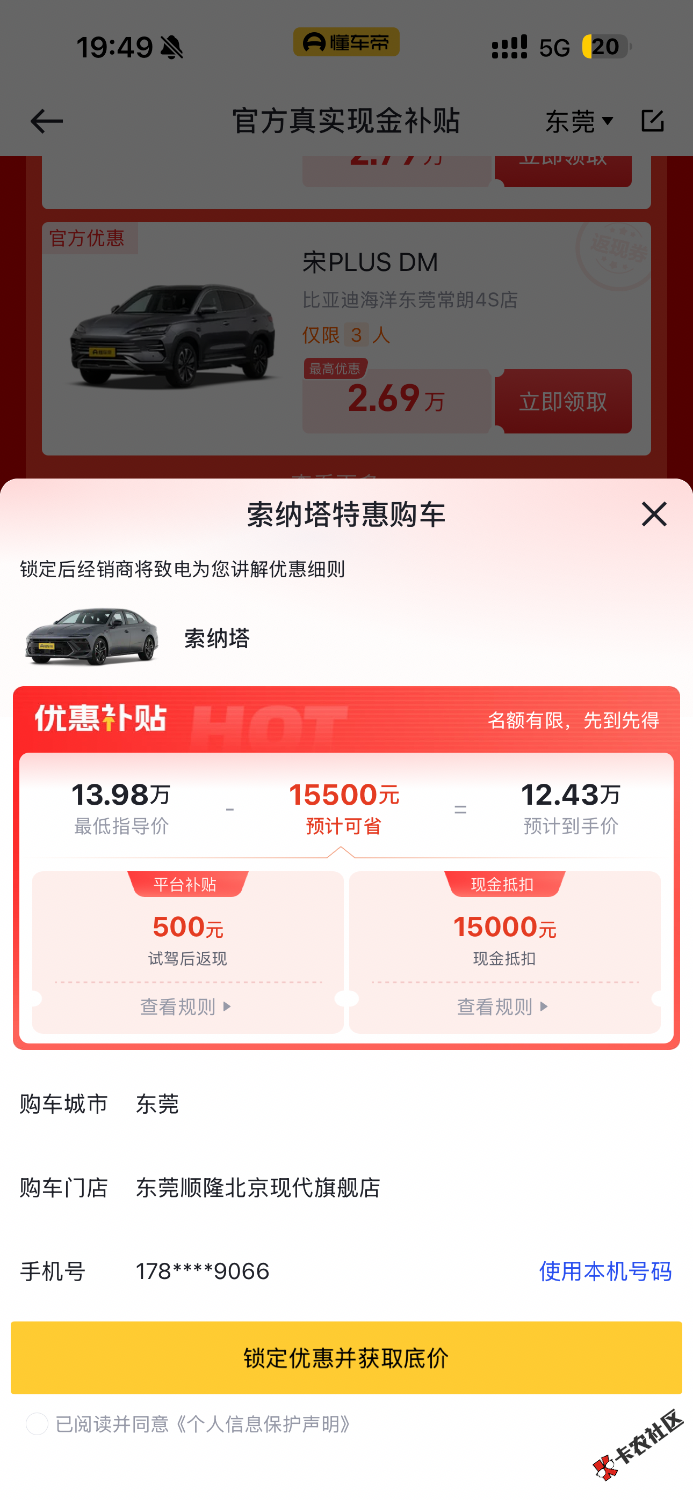Check the 已阅读并同意 agreement circle
693x1500 pixels.
pyautogui.click(x=37, y=1424)
